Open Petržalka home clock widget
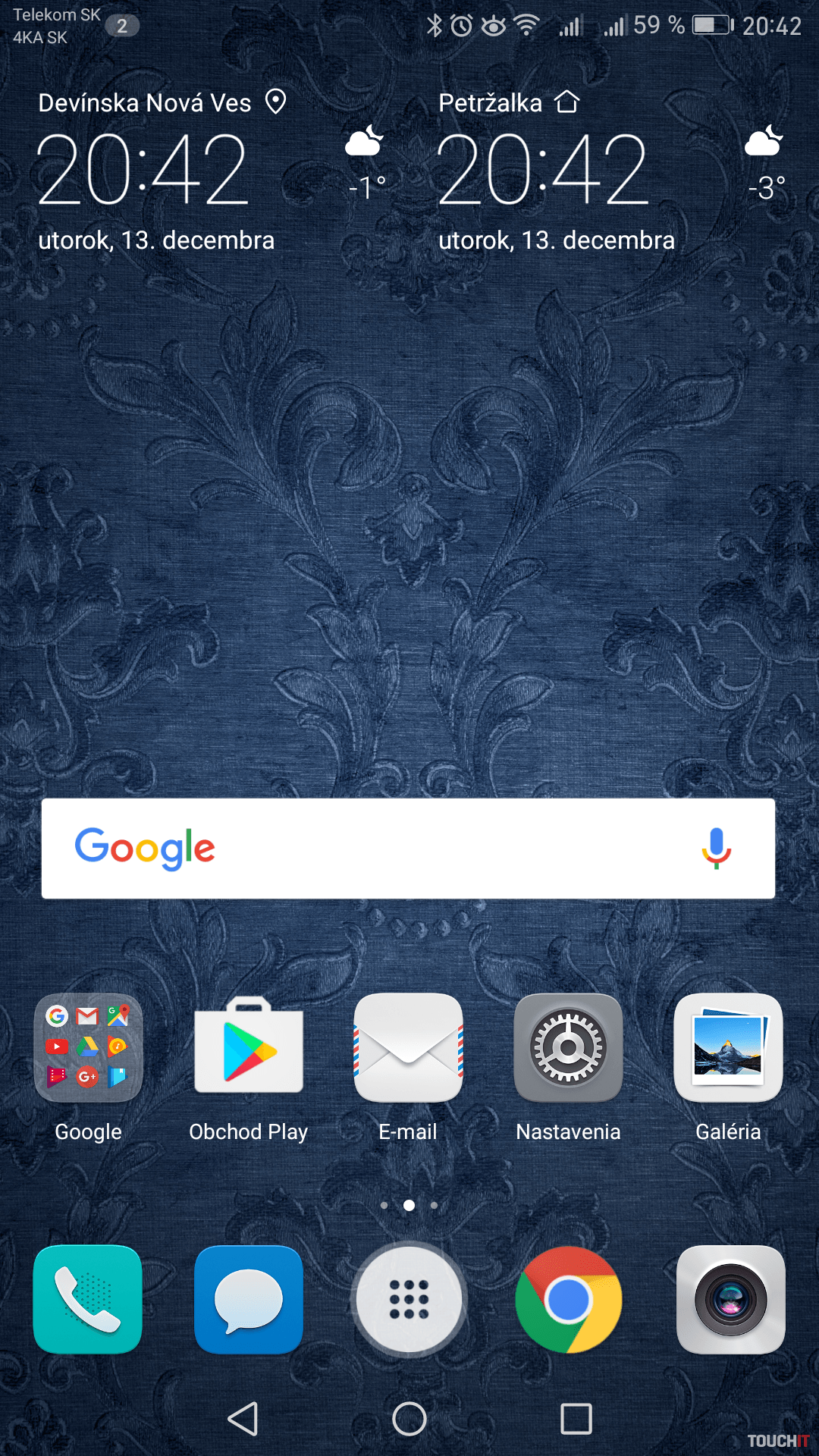This screenshot has width=819, height=1456. click(543, 169)
